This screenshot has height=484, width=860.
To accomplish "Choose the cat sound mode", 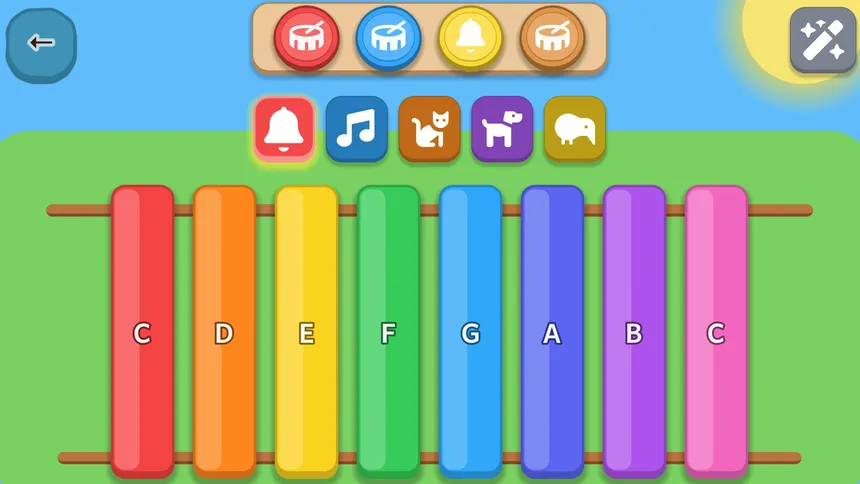I will [429, 130].
